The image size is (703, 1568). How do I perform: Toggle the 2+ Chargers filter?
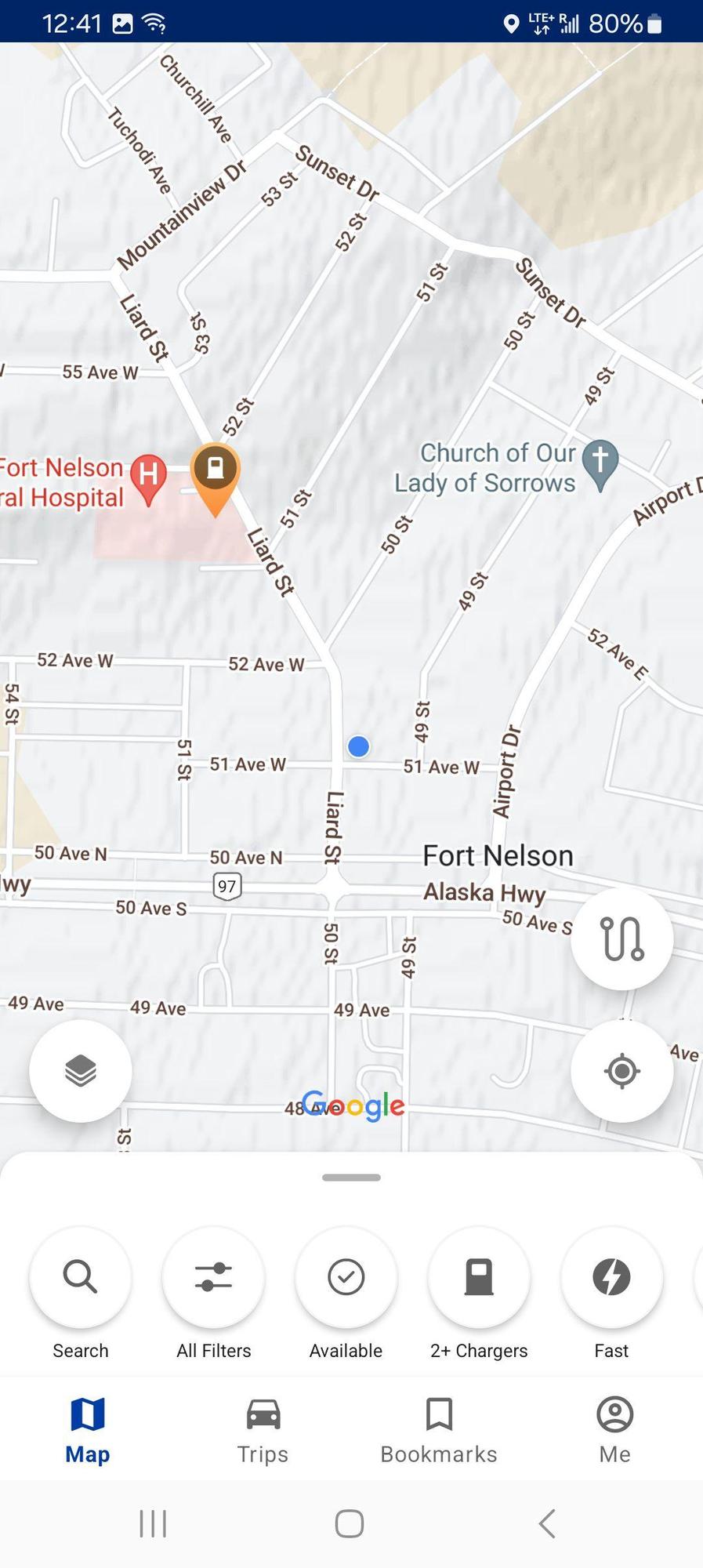click(x=478, y=1278)
